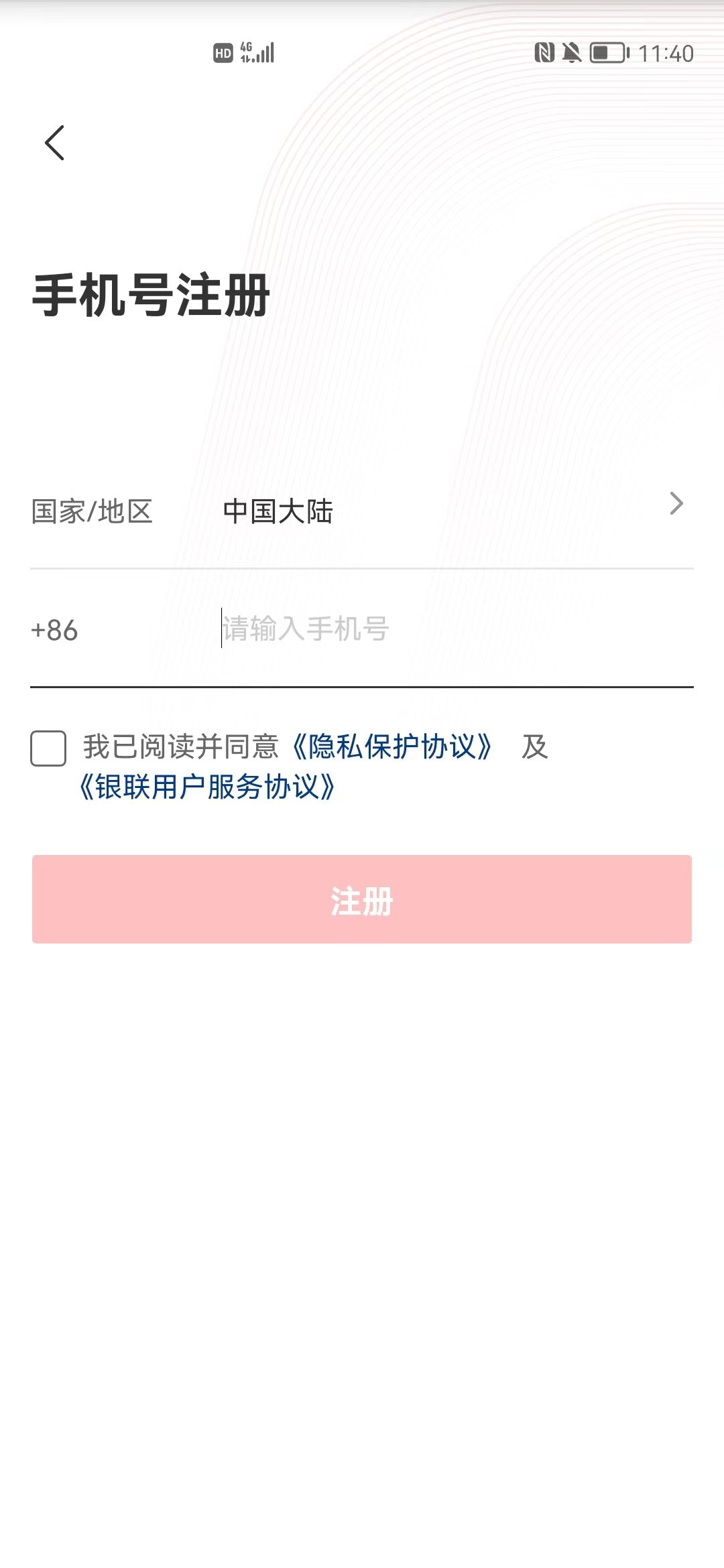The image size is (724, 1568).
Task: Open the 国家/地区 selector showing 中国大陆
Action: pyautogui.click(x=362, y=511)
